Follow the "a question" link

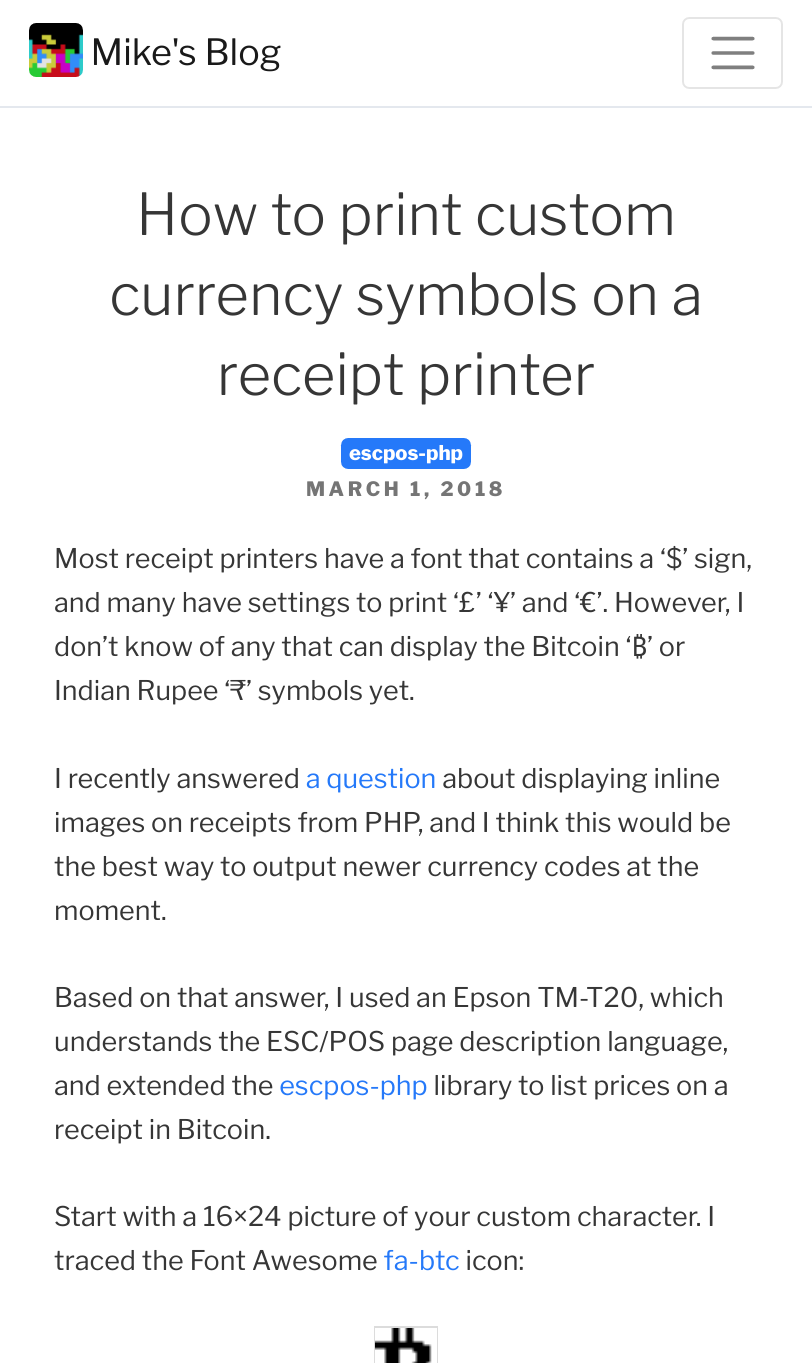[371, 779]
